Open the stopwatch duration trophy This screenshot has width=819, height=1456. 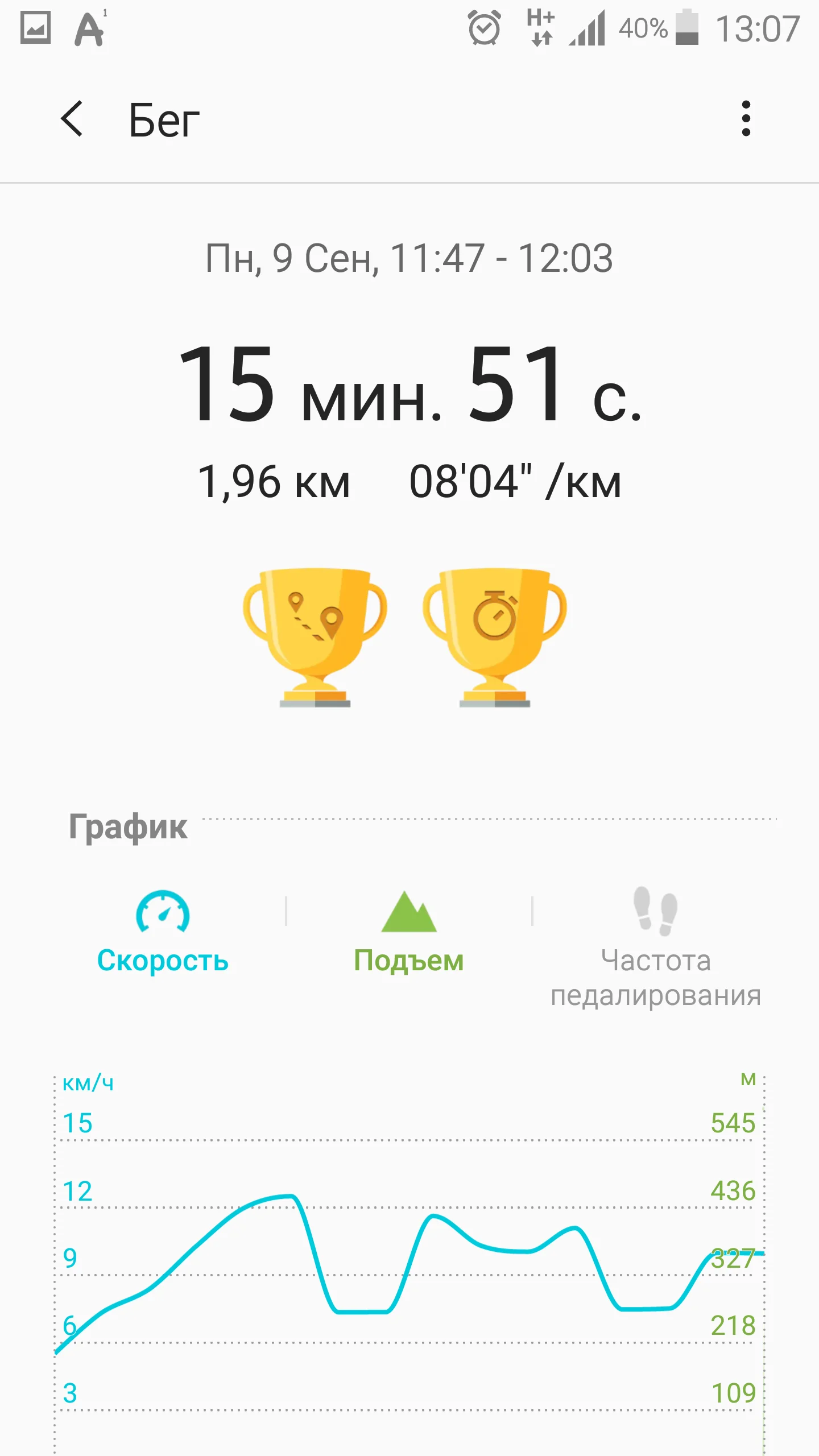click(495, 638)
